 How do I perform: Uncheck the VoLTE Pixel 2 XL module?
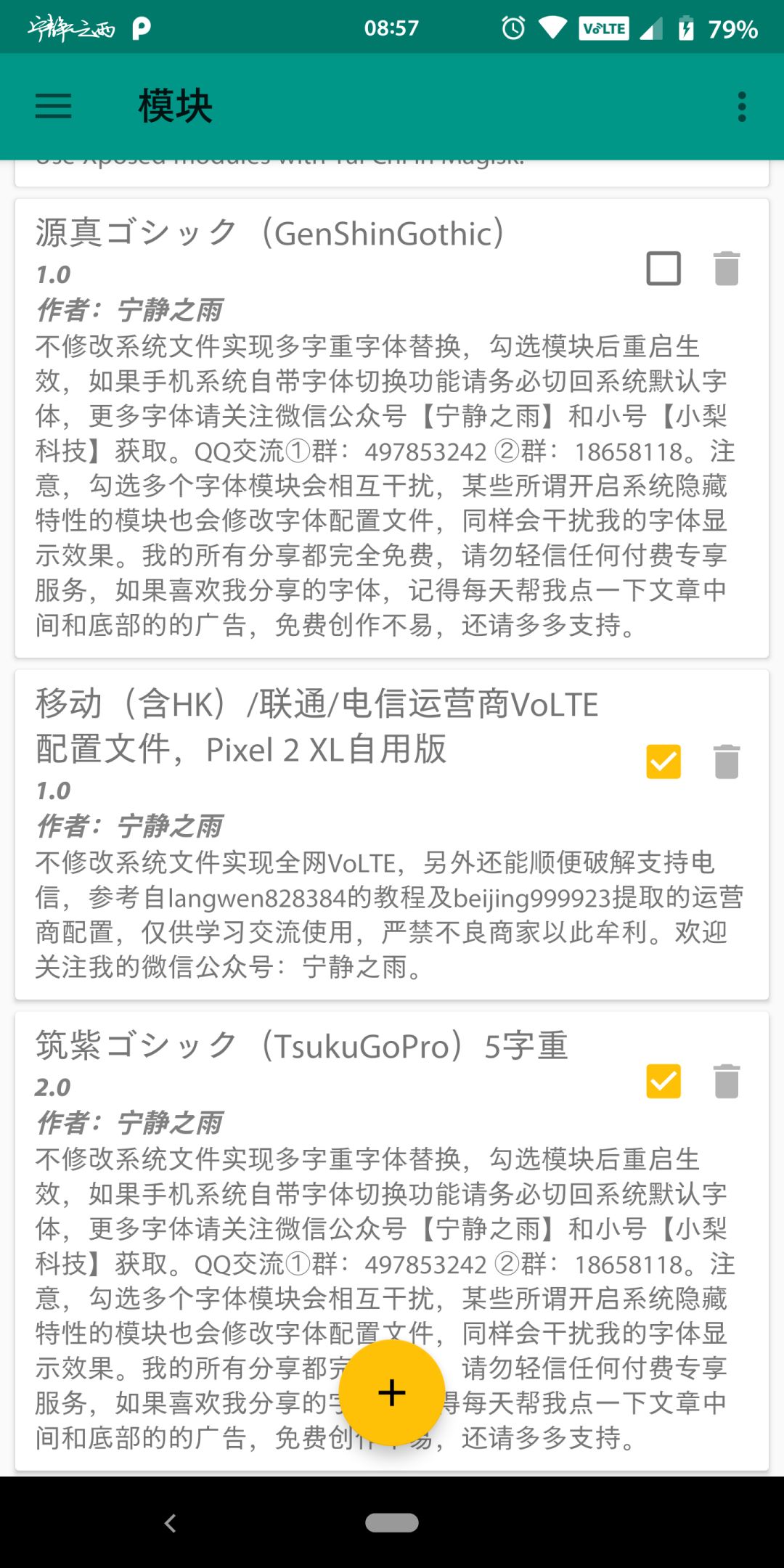663,761
